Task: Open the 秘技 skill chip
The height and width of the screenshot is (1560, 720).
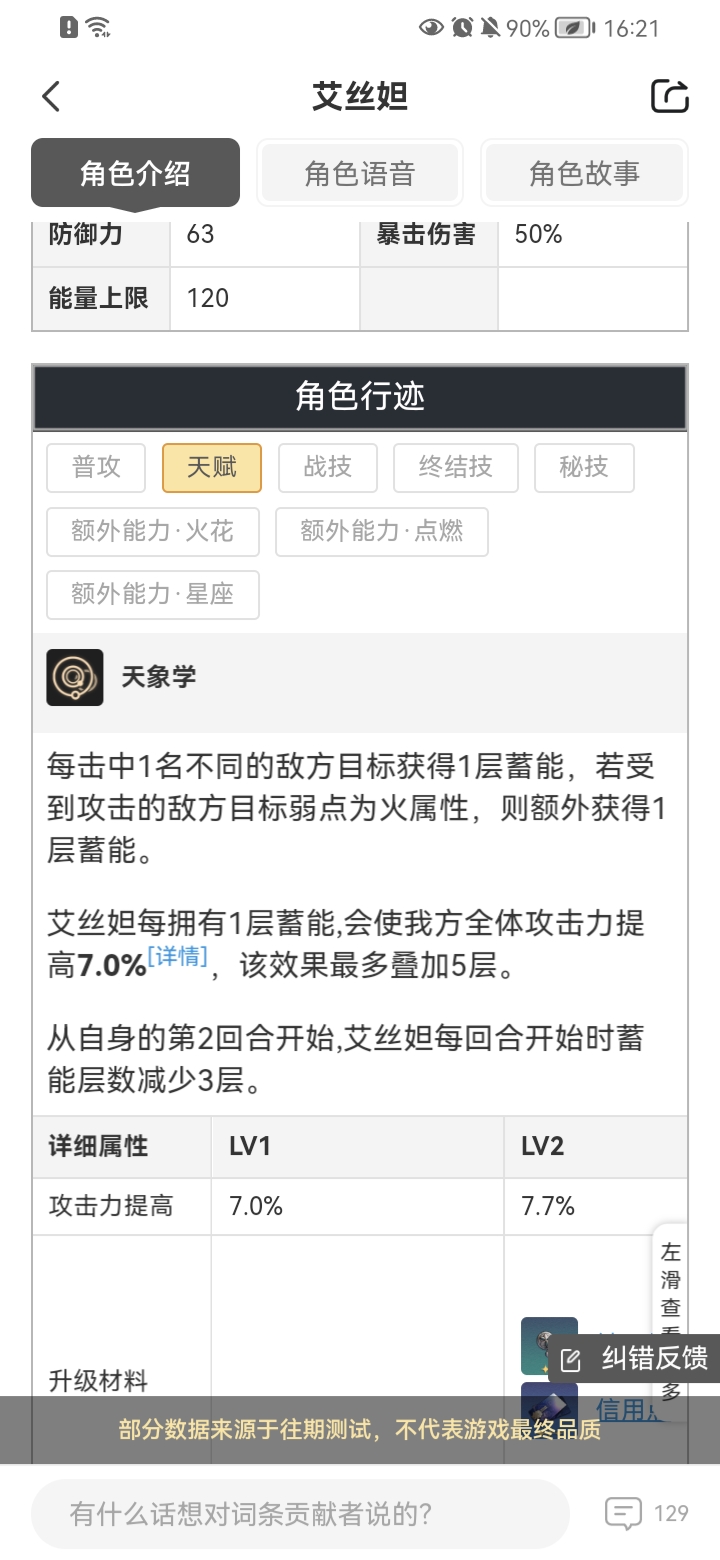Action: coord(583,468)
